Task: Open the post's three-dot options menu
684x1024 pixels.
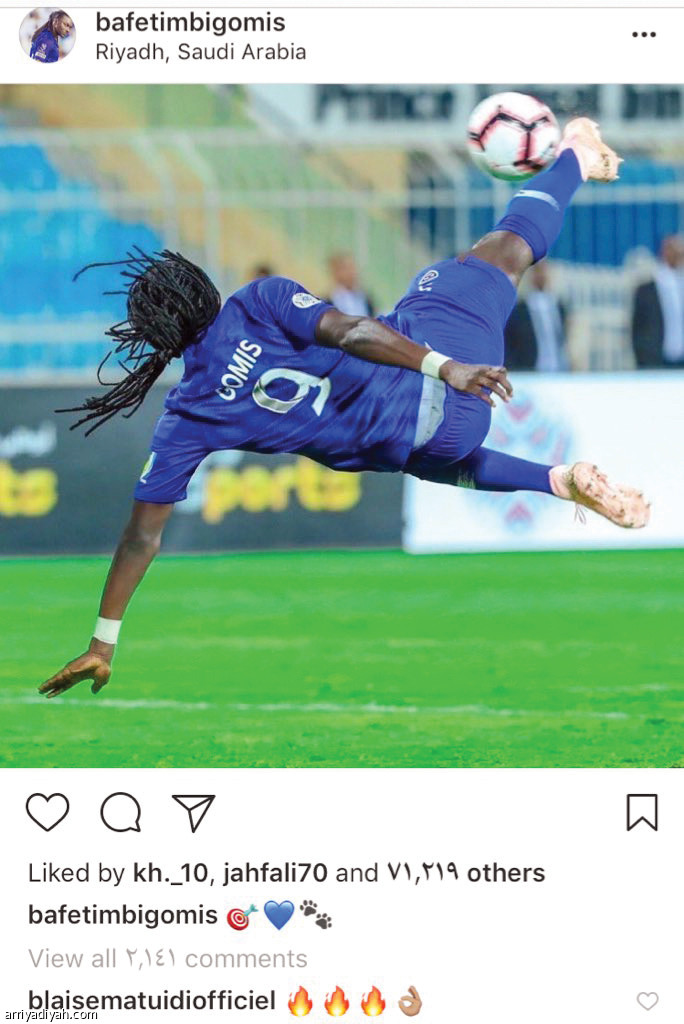Action: click(643, 35)
